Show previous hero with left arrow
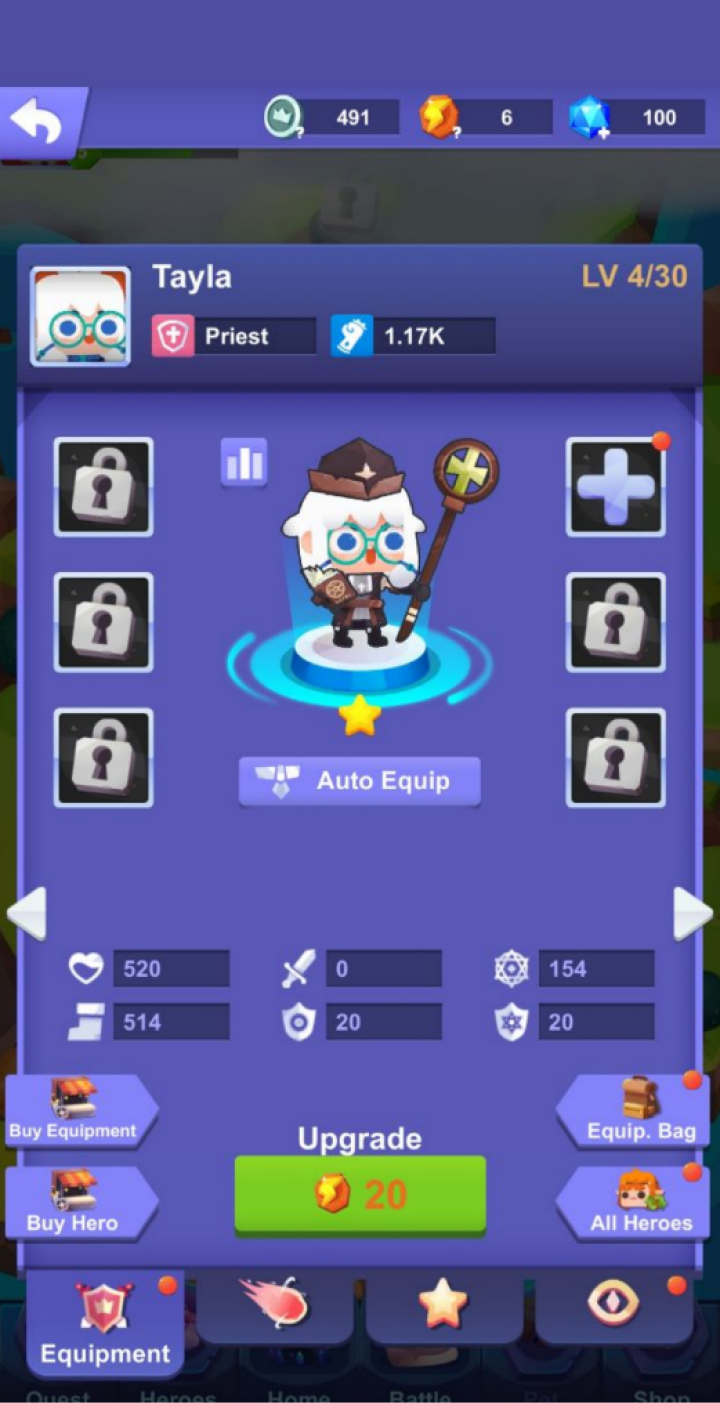 click(x=26, y=914)
